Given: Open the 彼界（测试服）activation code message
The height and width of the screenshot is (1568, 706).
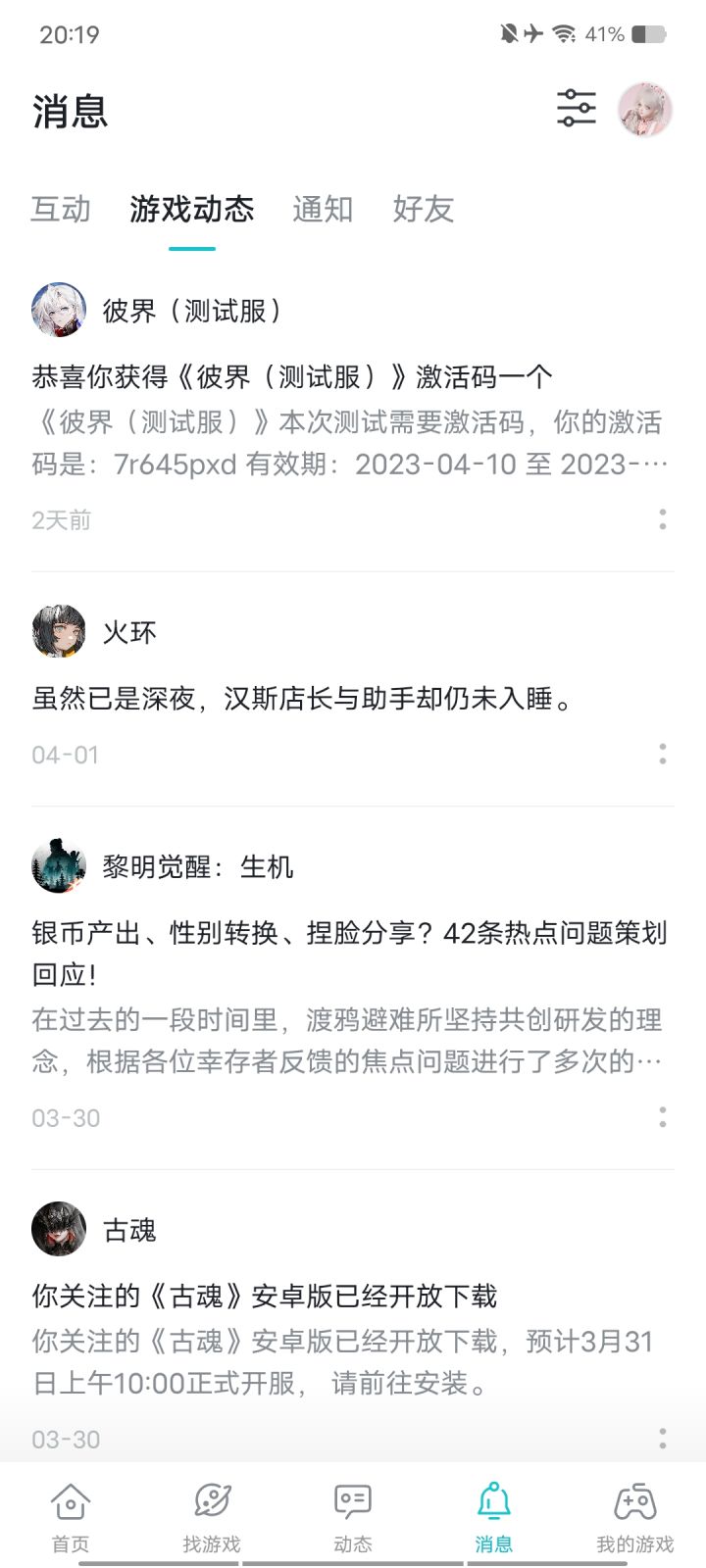Looking at the screenshot, I should [353, 419].
